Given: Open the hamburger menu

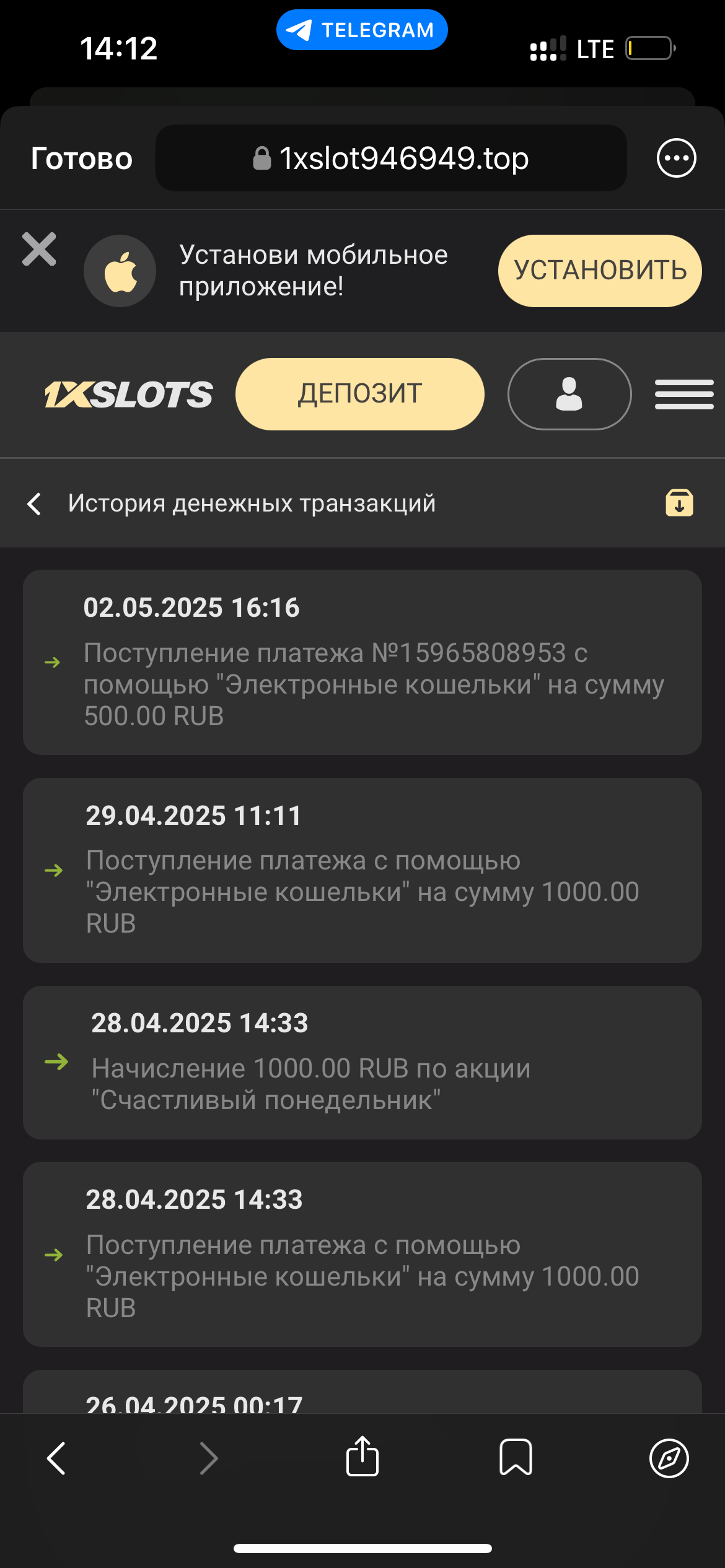Looking at the screenshot, I should point(684,394).
